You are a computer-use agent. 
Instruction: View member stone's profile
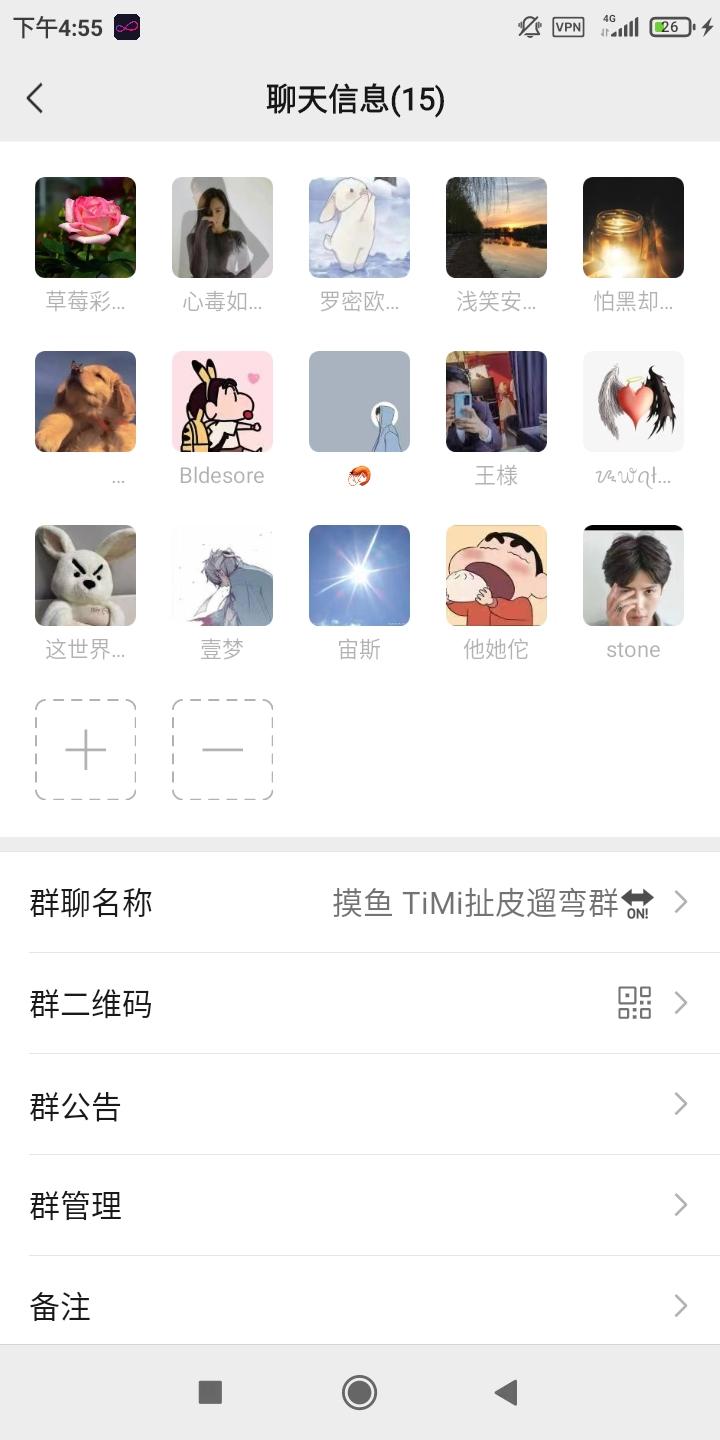click(633, 576)
